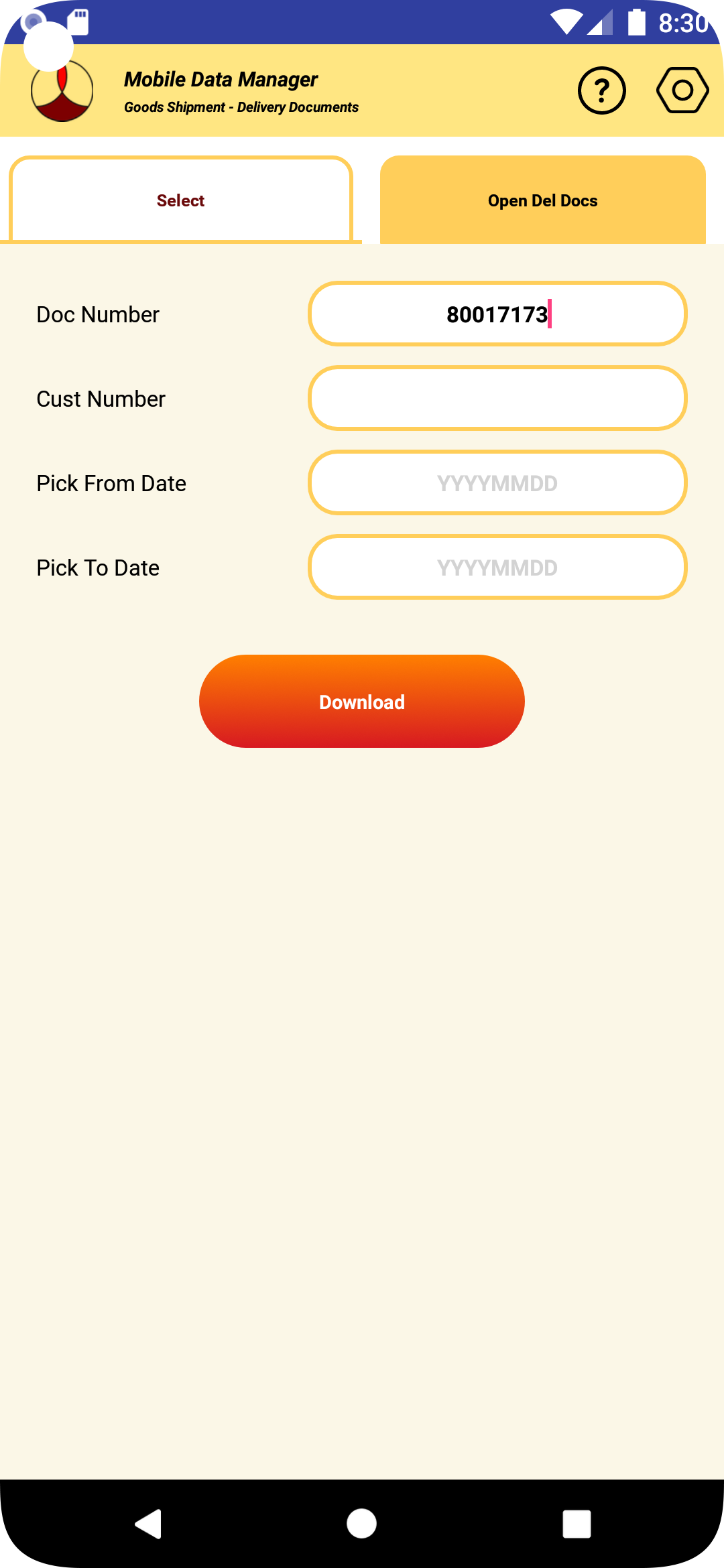Enter the Pick From Date field

497,482
